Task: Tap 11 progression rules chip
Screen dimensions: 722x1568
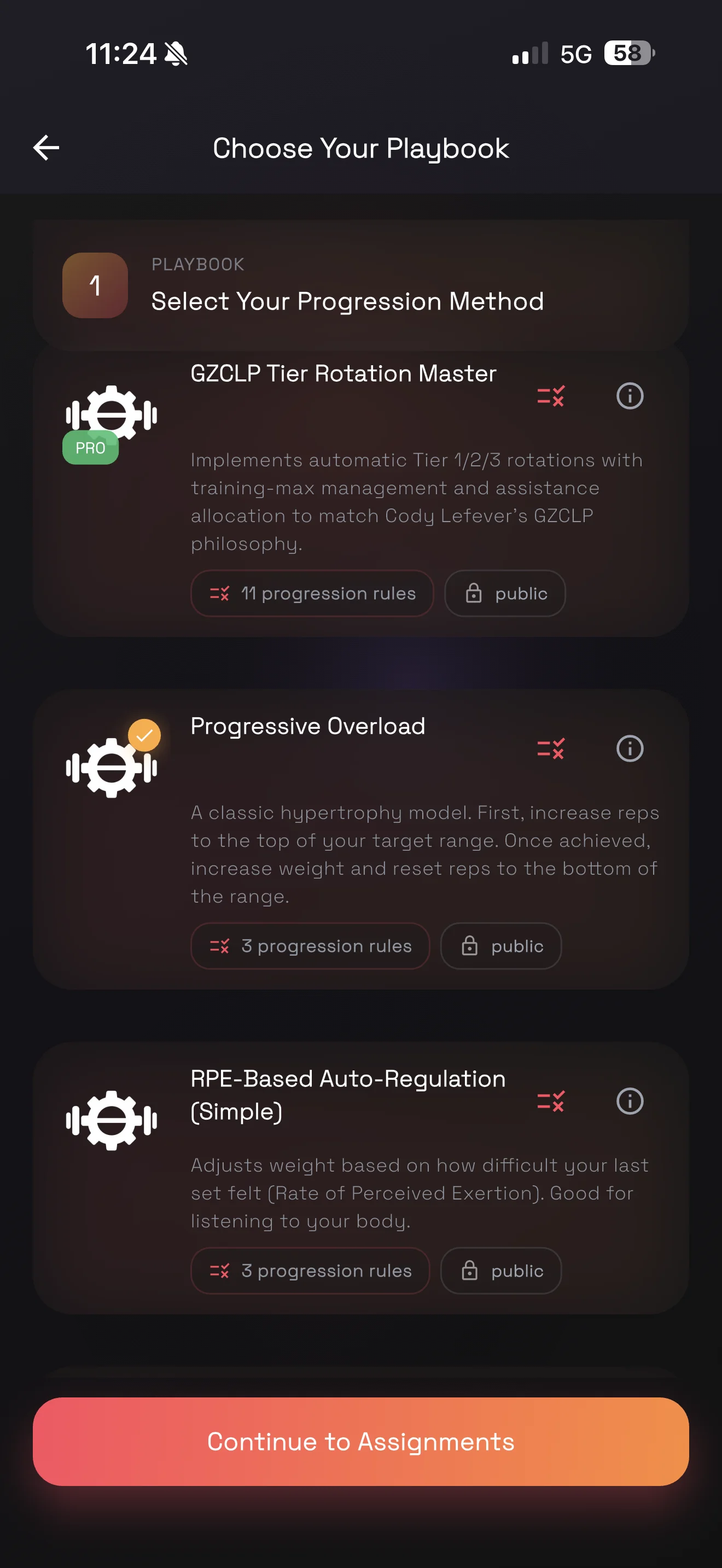Action: tap(312, 594)
